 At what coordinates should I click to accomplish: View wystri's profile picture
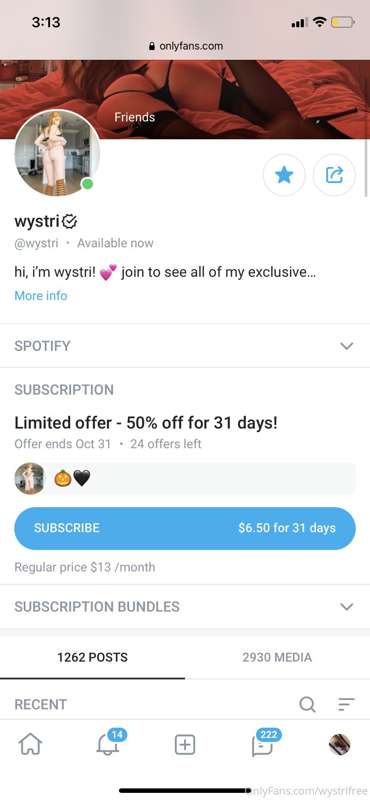[x=57, y=153]
